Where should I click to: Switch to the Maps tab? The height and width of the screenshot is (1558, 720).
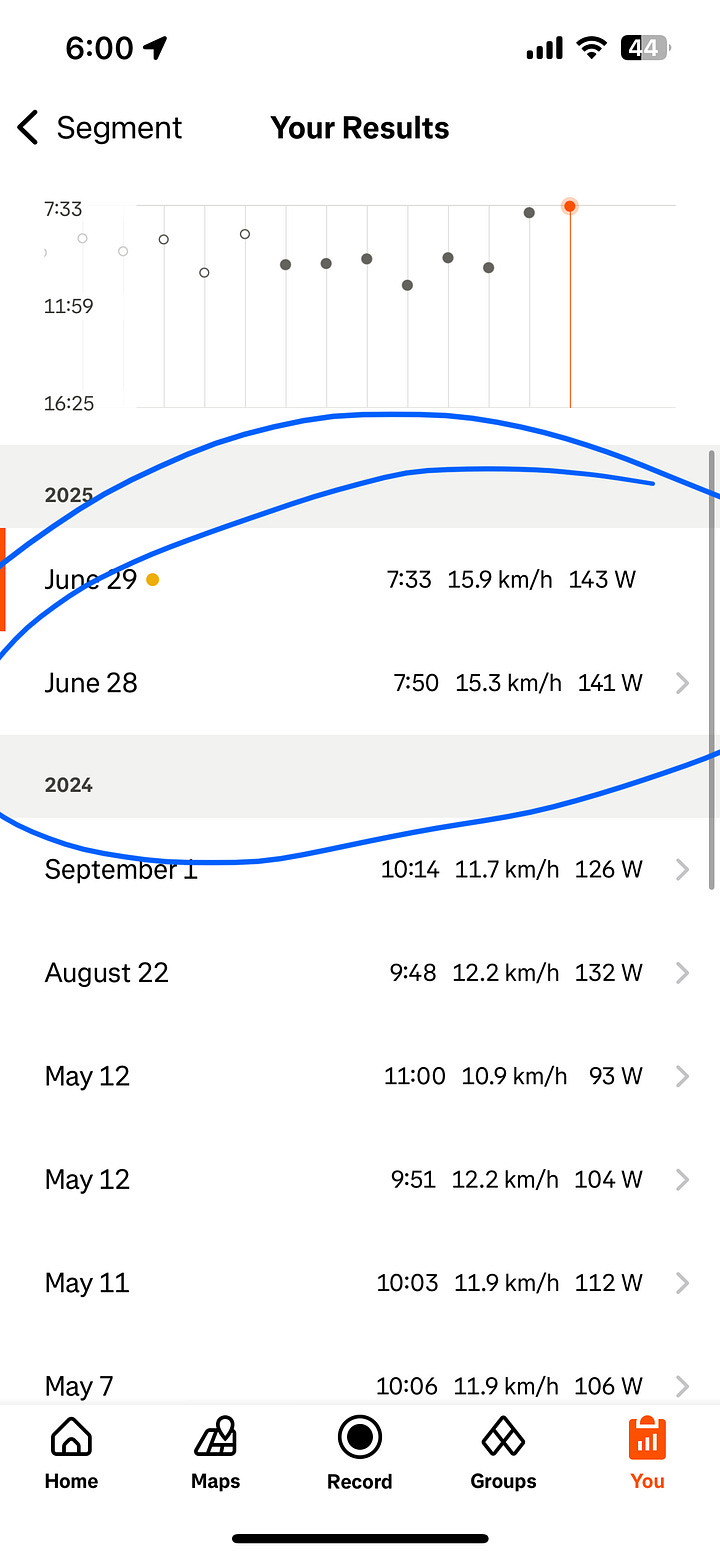[216, 1453]
